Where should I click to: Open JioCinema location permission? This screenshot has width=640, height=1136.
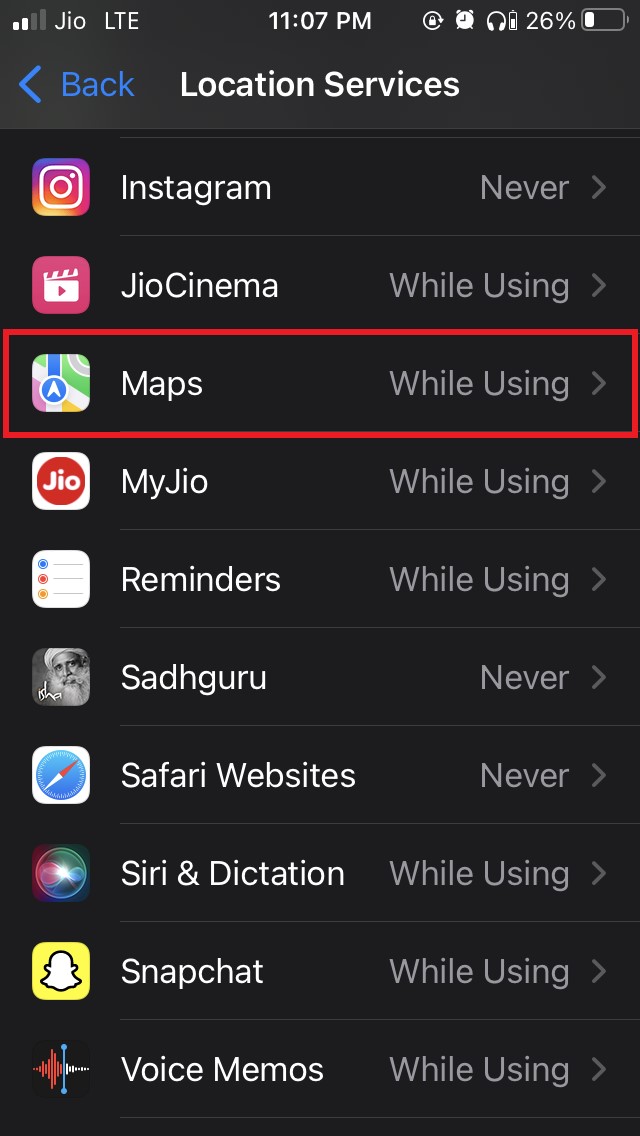(320, 286)
